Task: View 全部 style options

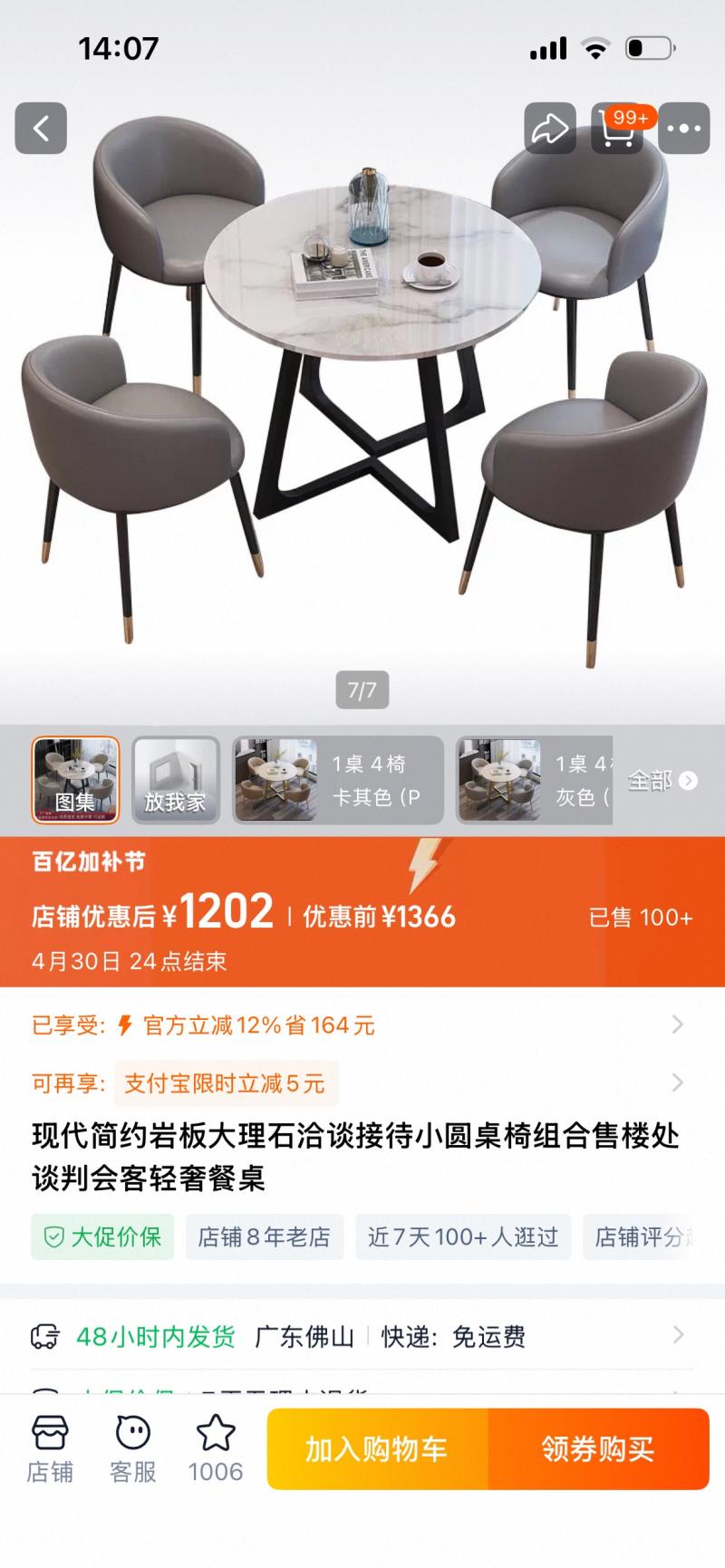Action: click(662, 780)
